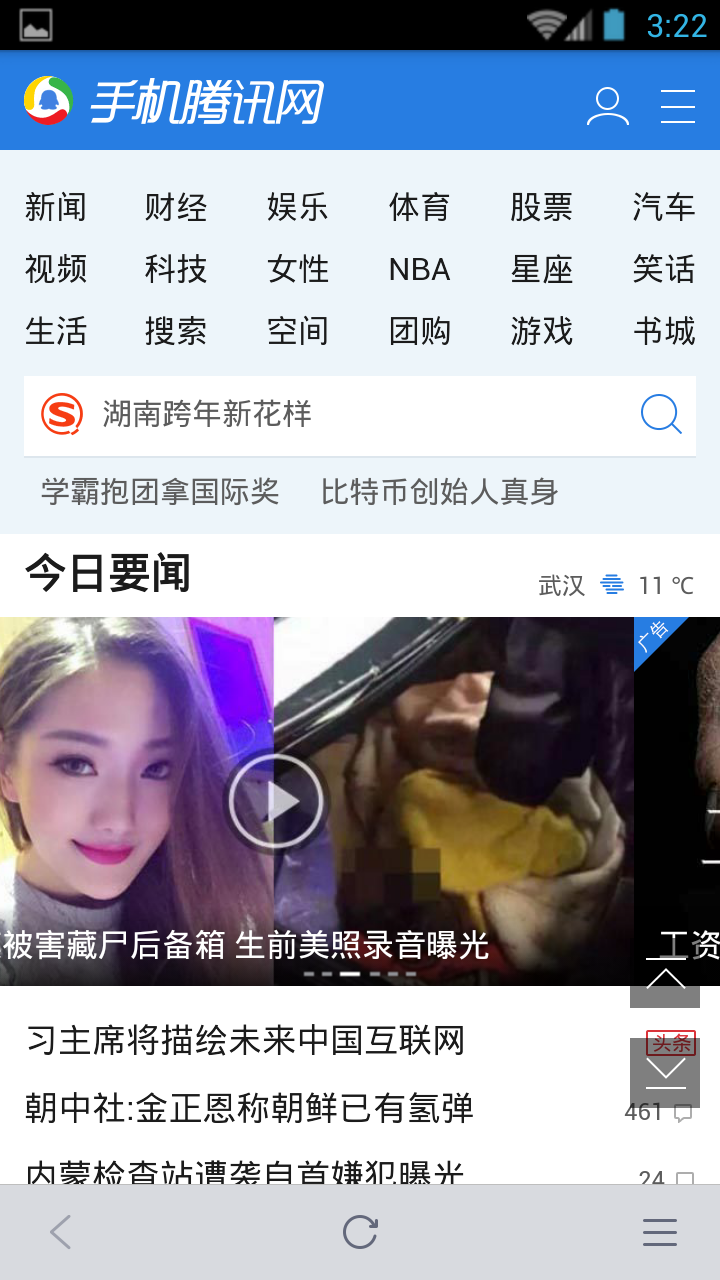This screenshot has width=720, height=1280.
Task: Switch to the NBA section
Action: 419,270
